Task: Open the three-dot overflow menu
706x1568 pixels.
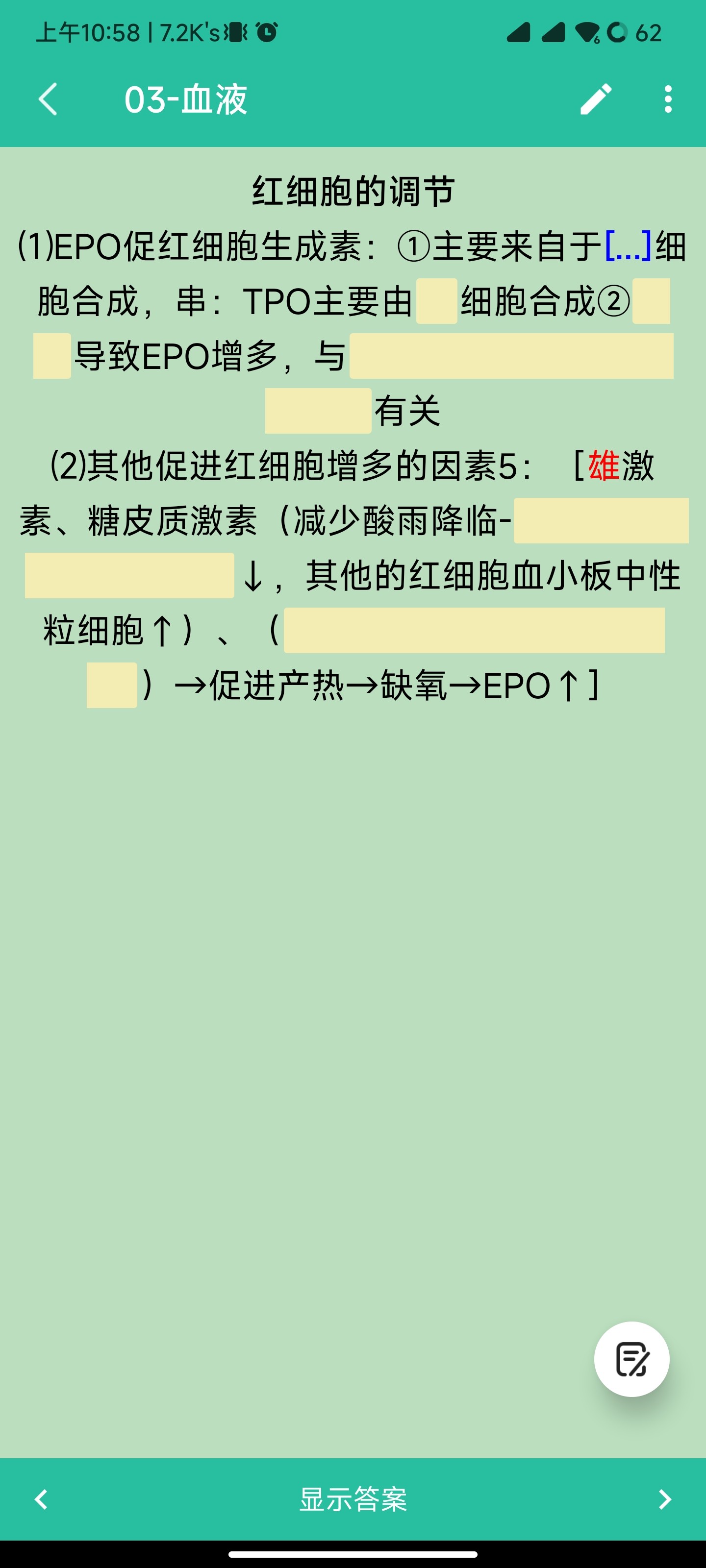Action: coord(668,99)
